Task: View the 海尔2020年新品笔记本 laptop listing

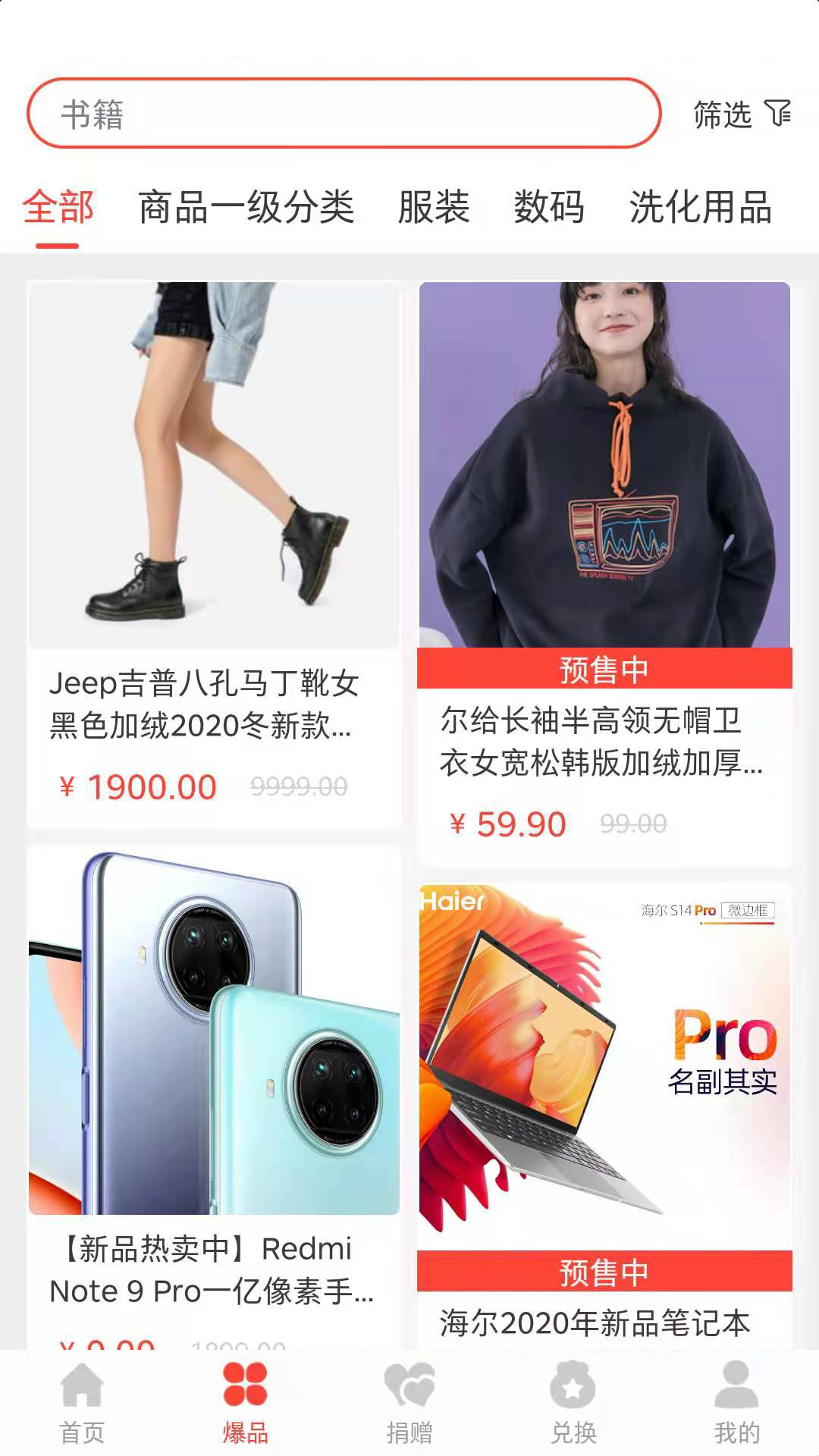Action: 604,1116
